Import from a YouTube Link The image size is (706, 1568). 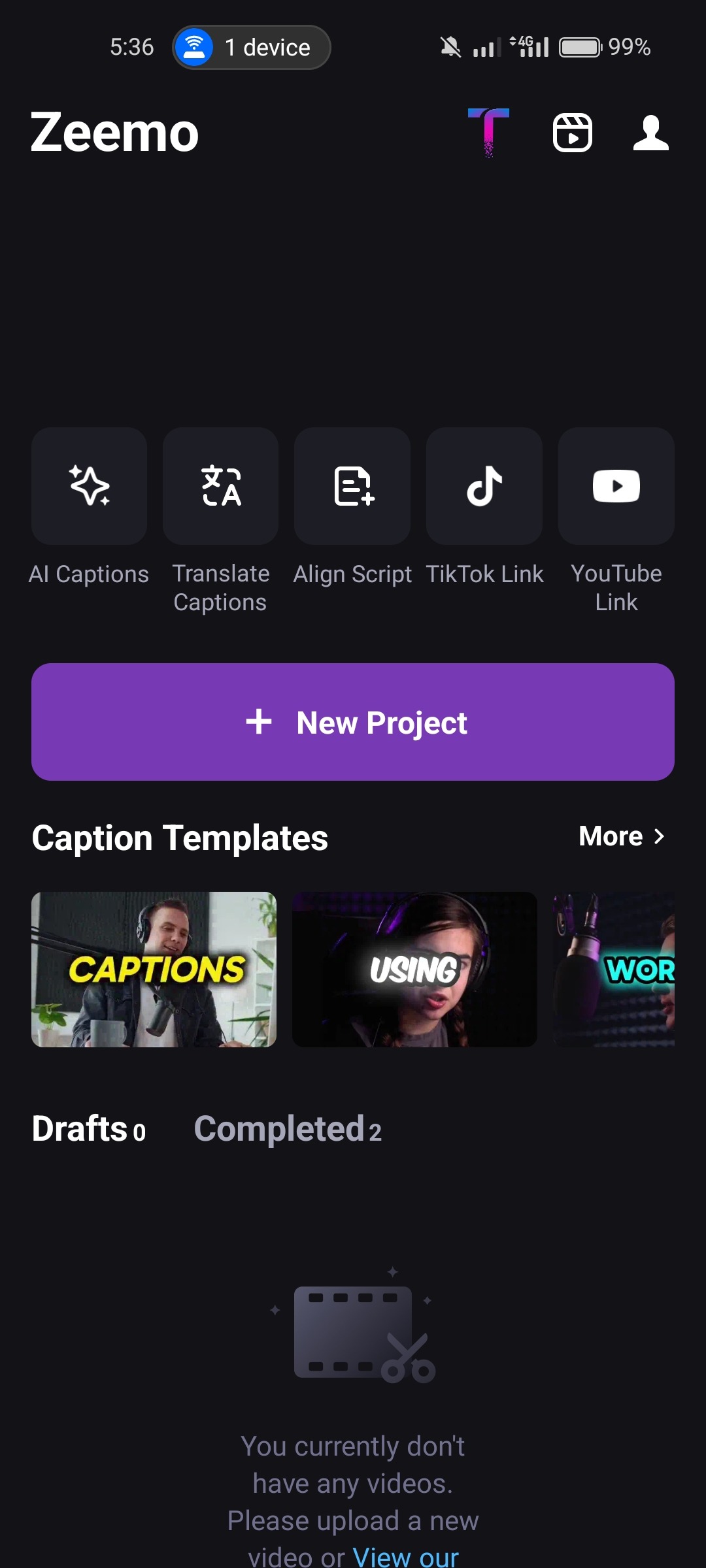coord(616,487)
